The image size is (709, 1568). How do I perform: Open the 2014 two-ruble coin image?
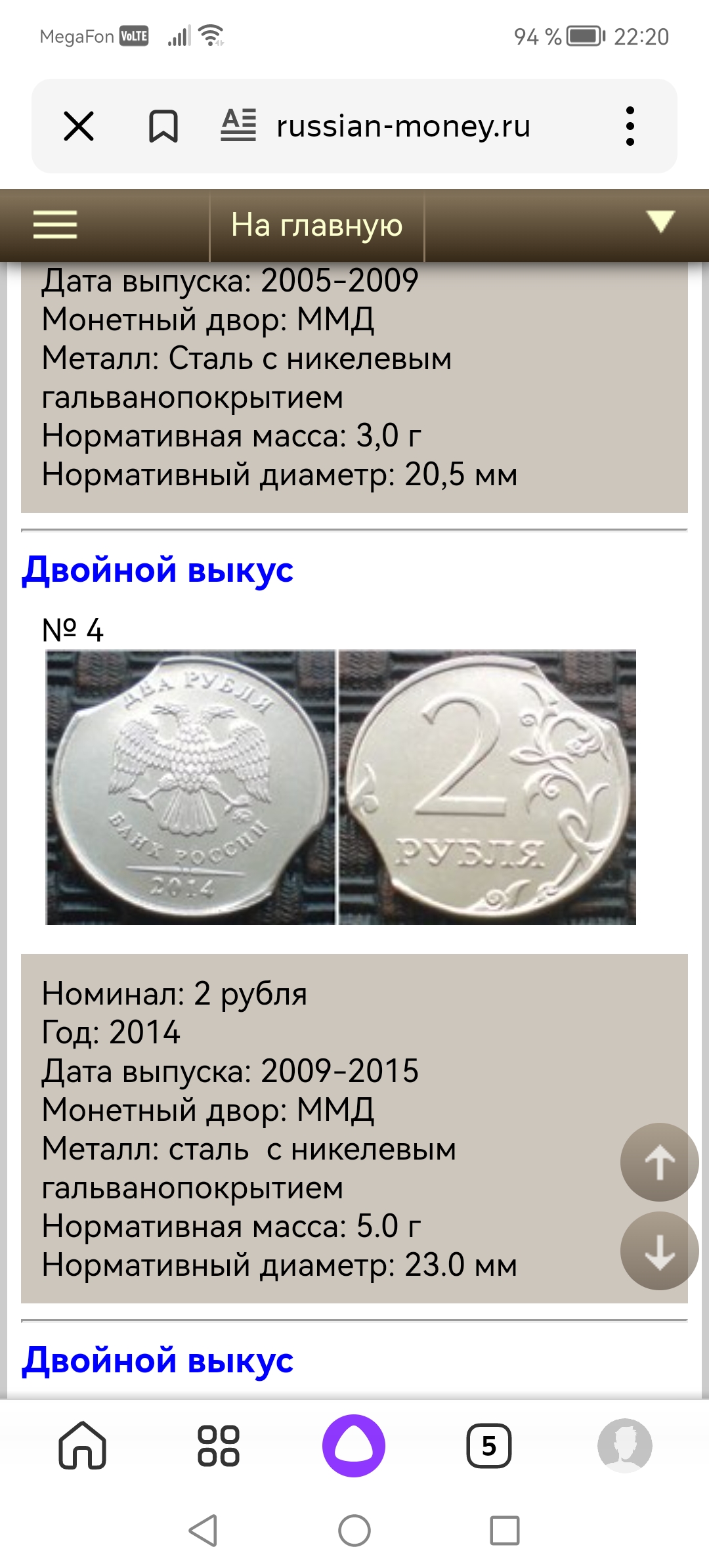[341, 787]
